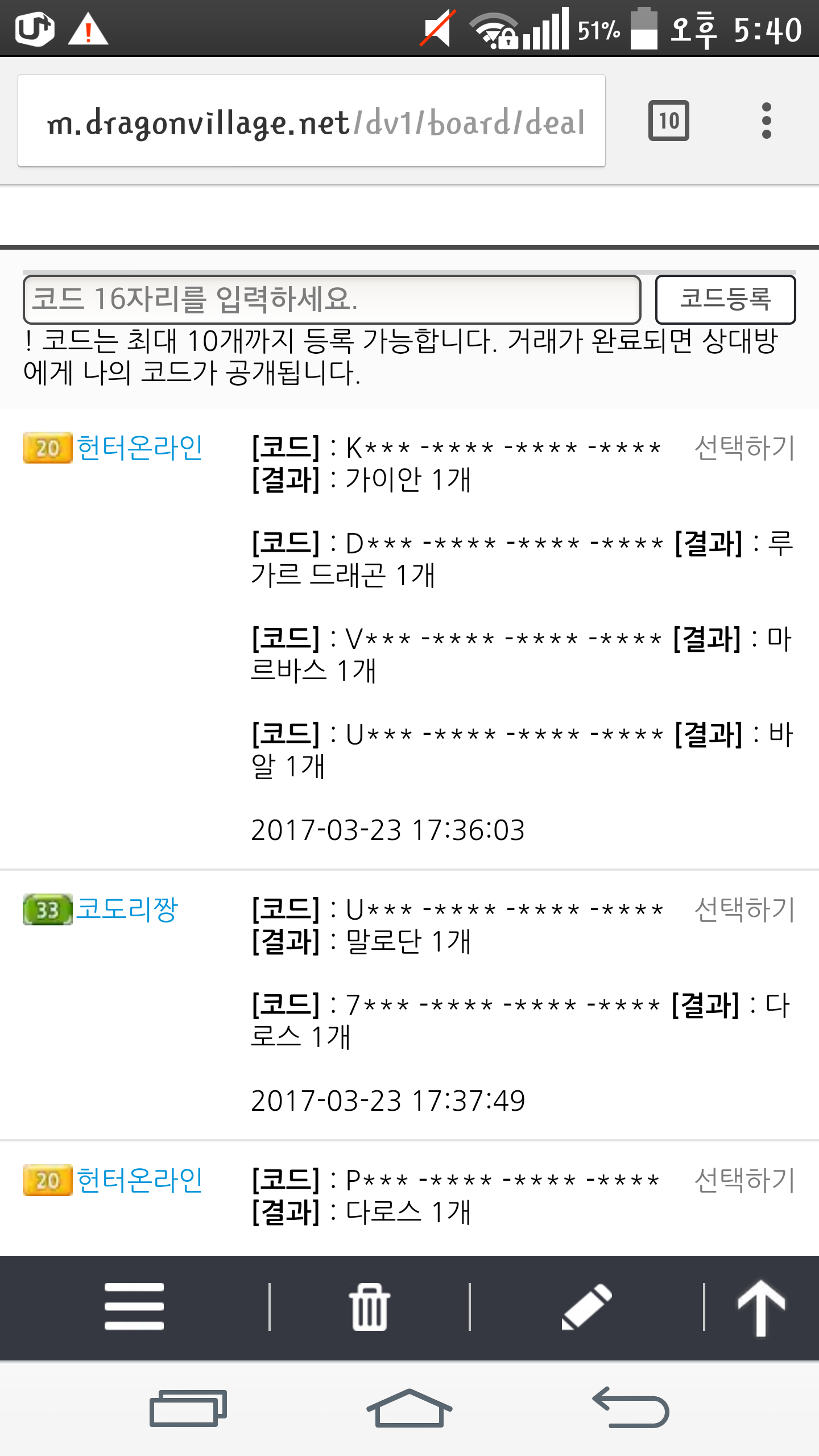Focus the 16-digit code input field
Image resolution: width=819 pixels, height=1456 pixels.
(x=332, y=299)
